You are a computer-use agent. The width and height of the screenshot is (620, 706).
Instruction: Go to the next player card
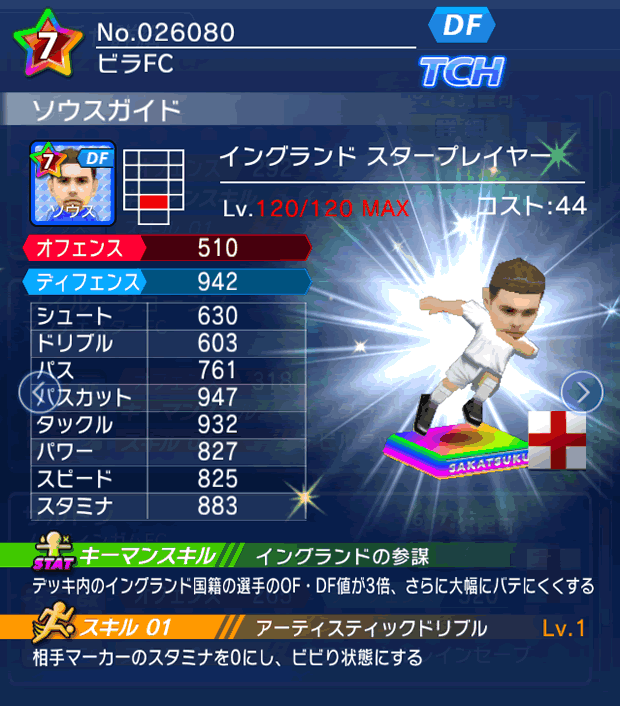(582, 390)
